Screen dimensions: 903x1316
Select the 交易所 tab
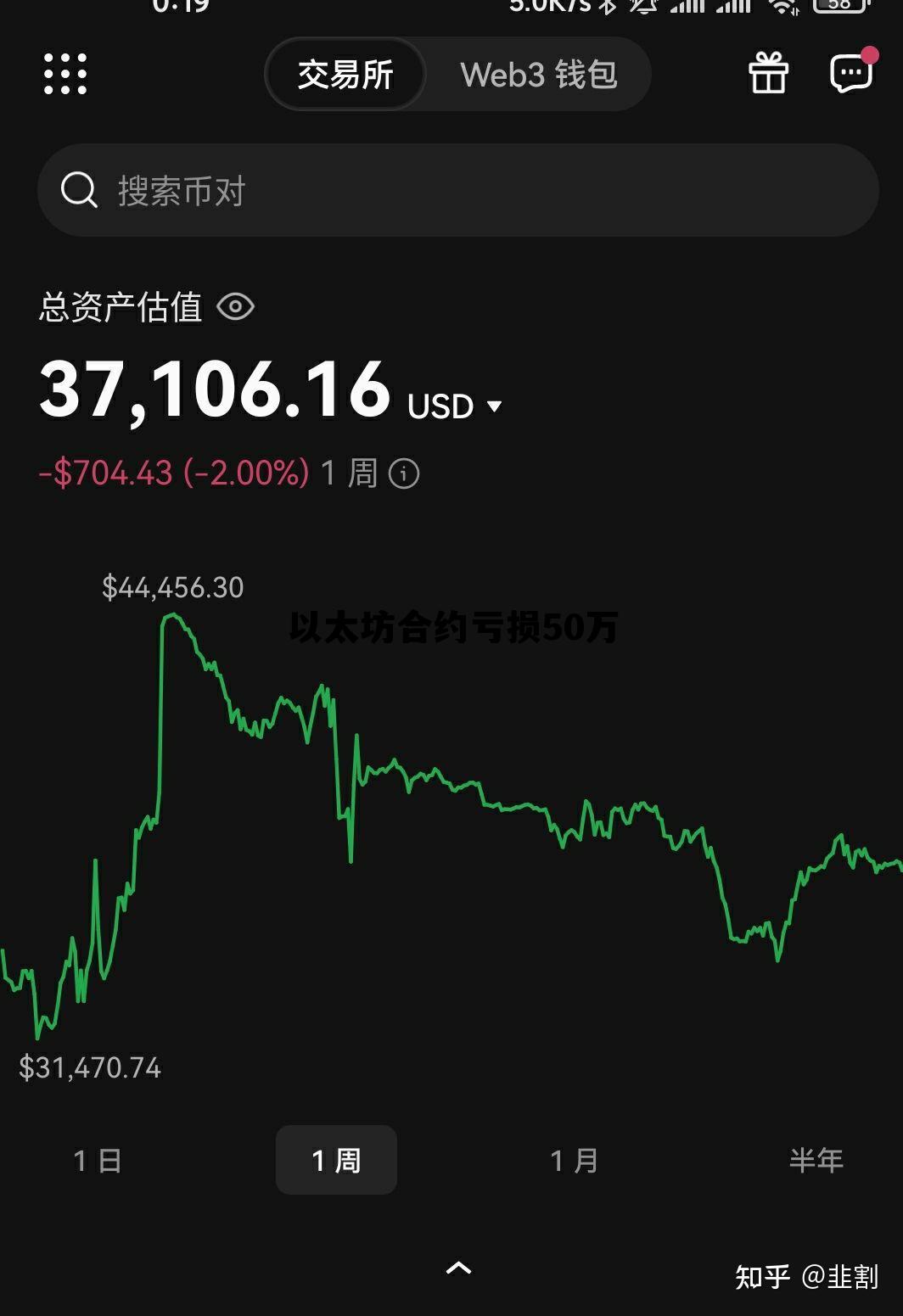click(345, 75)
